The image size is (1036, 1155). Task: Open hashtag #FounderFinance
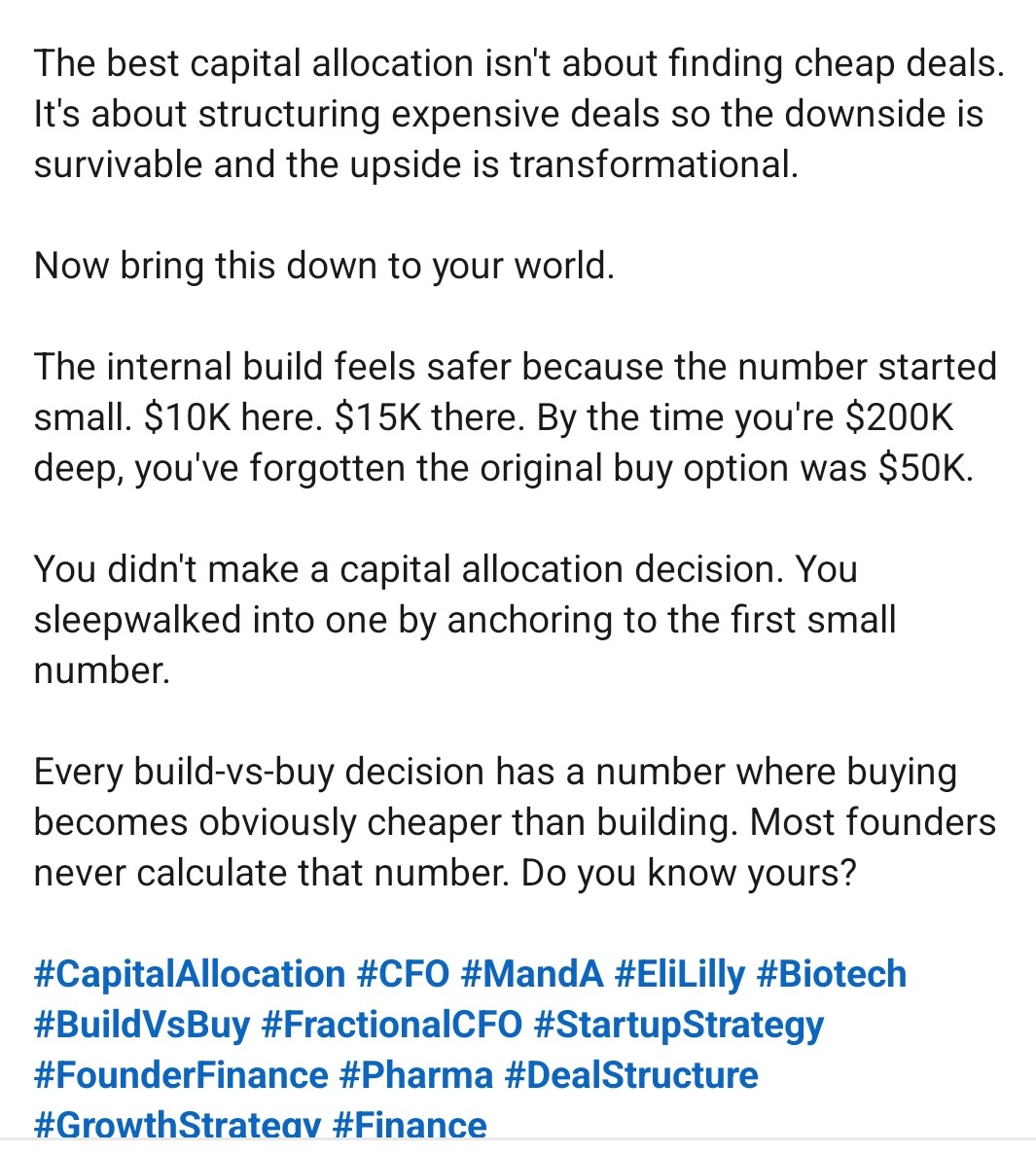point(181,1075)
